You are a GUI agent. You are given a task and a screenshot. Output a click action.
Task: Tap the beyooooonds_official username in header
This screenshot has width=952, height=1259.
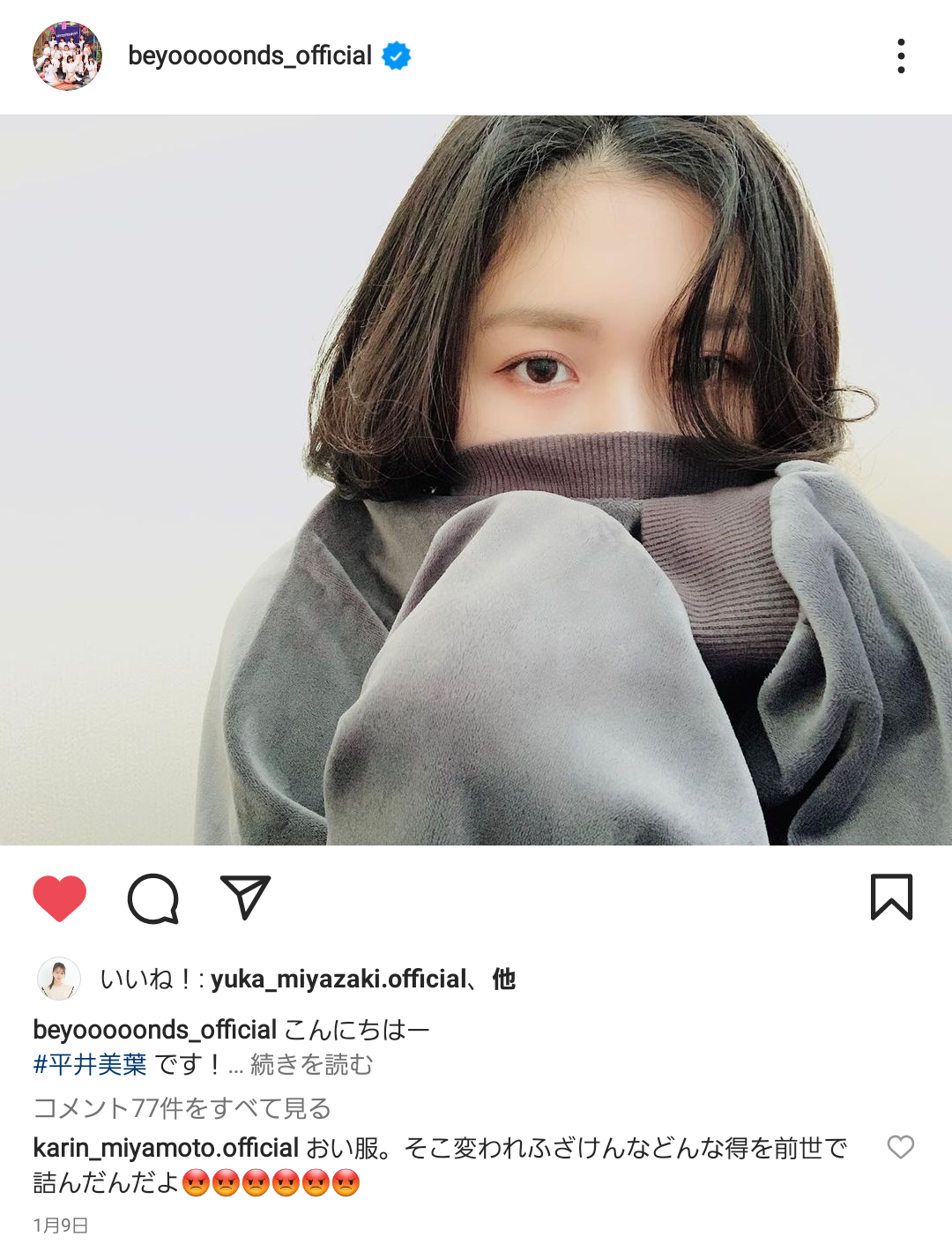coord(249,56)
